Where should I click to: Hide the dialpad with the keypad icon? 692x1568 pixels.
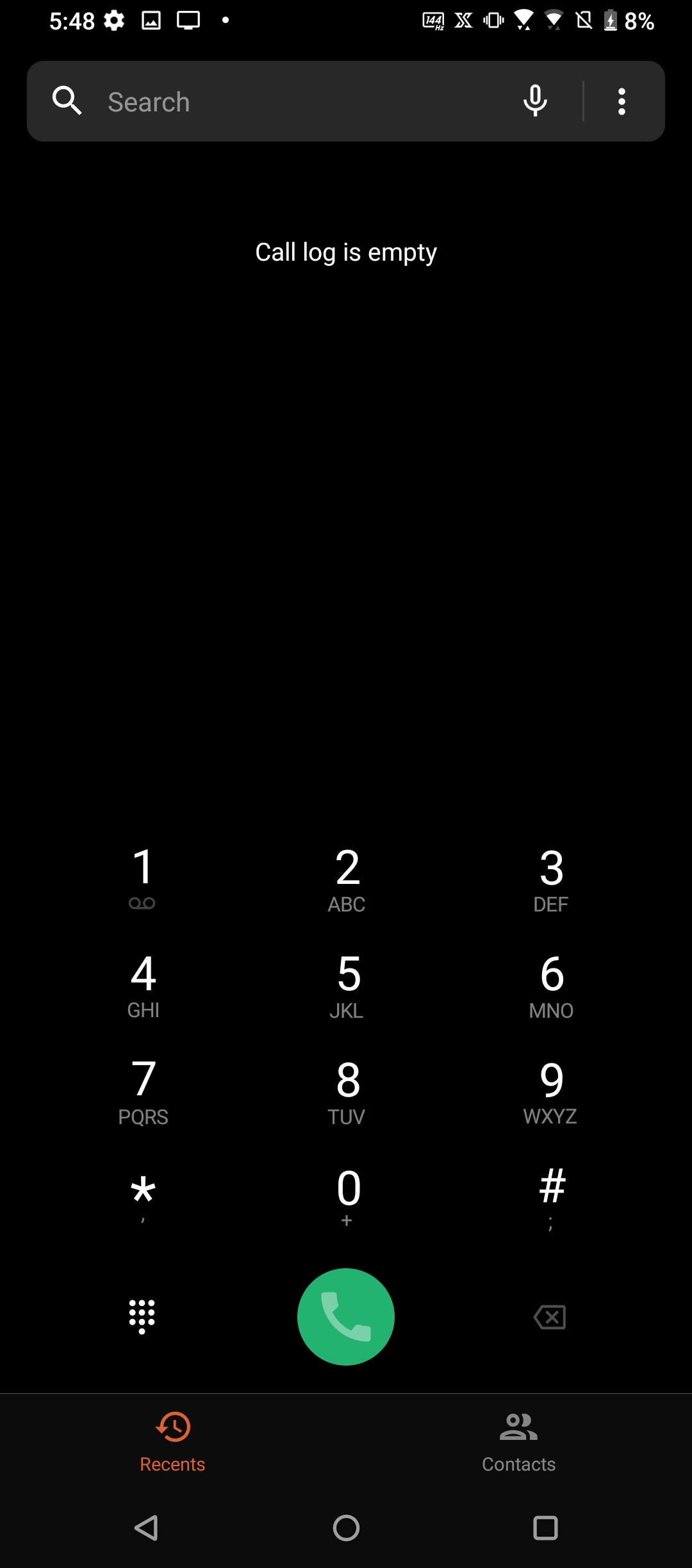pyautogui.click(x=142, y=1317)
